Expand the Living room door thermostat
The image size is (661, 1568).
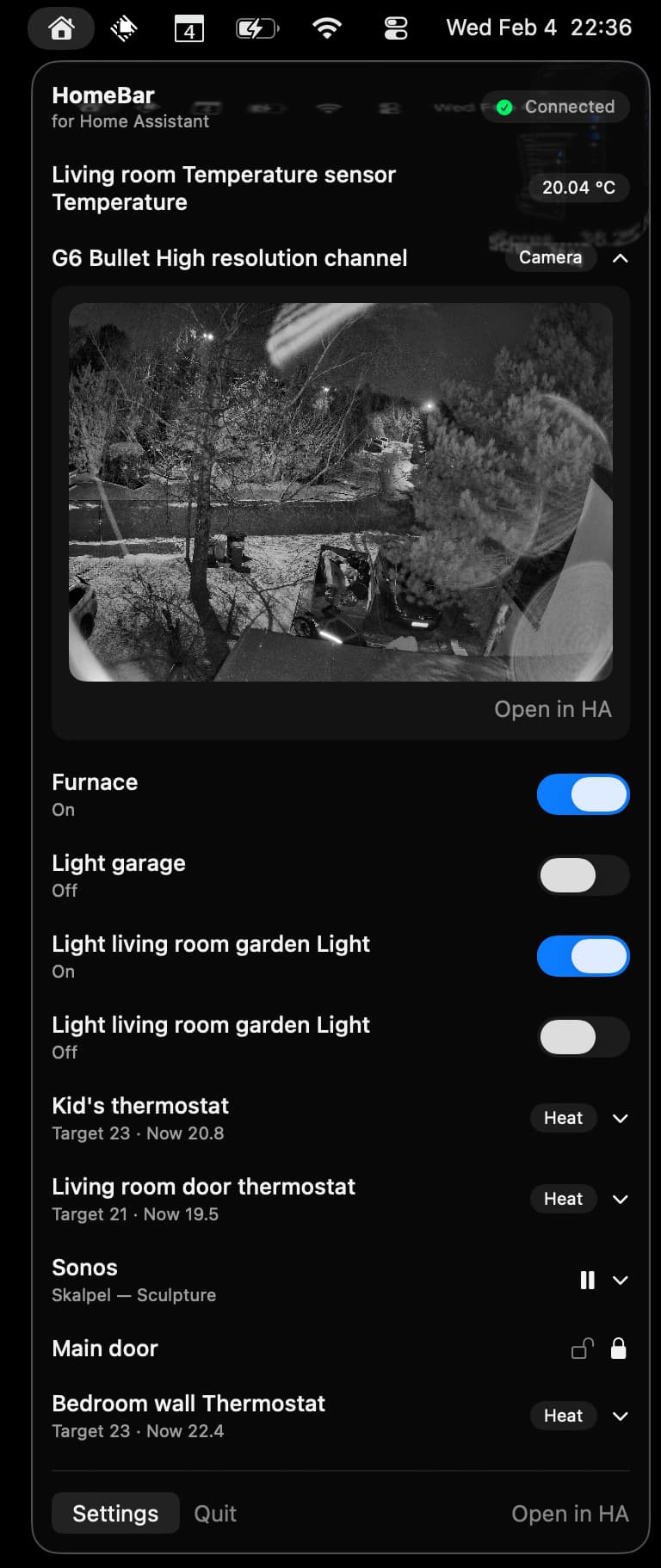click(620, 1199)
